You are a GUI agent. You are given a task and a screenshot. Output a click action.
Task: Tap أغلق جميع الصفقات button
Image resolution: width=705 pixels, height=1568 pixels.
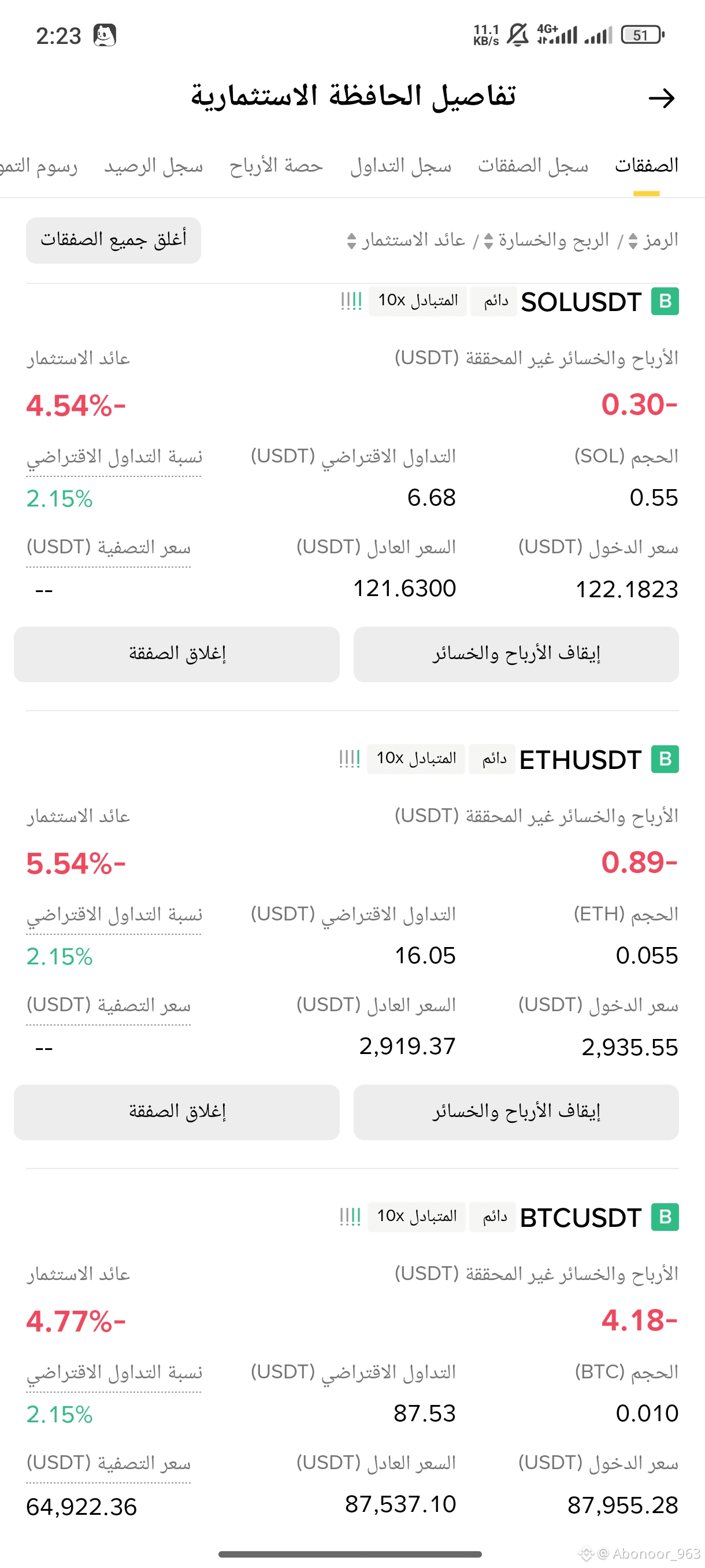tap(113, 240)
